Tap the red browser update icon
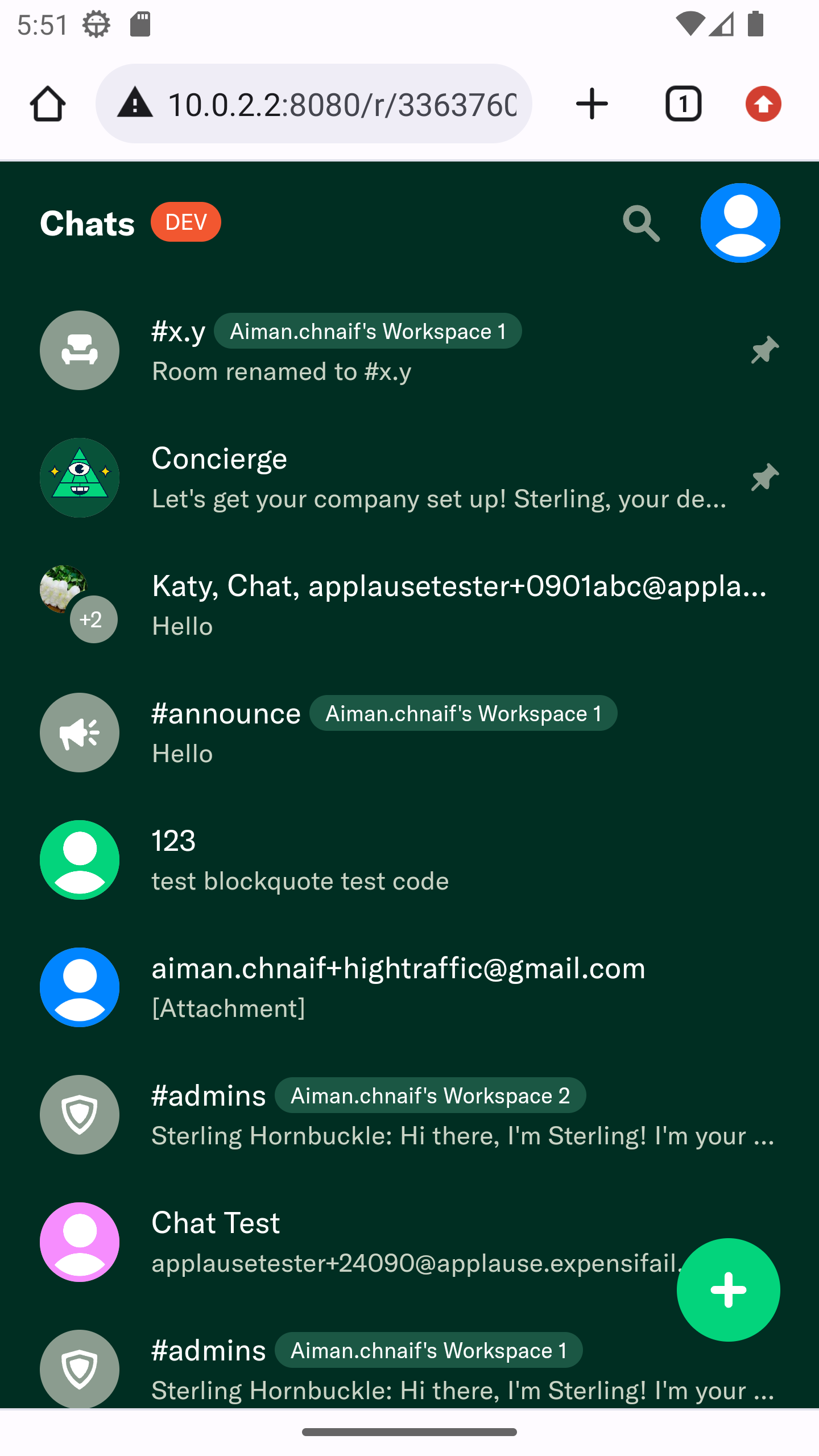Viewport: 819px width, 1456px height. (763, 104)
